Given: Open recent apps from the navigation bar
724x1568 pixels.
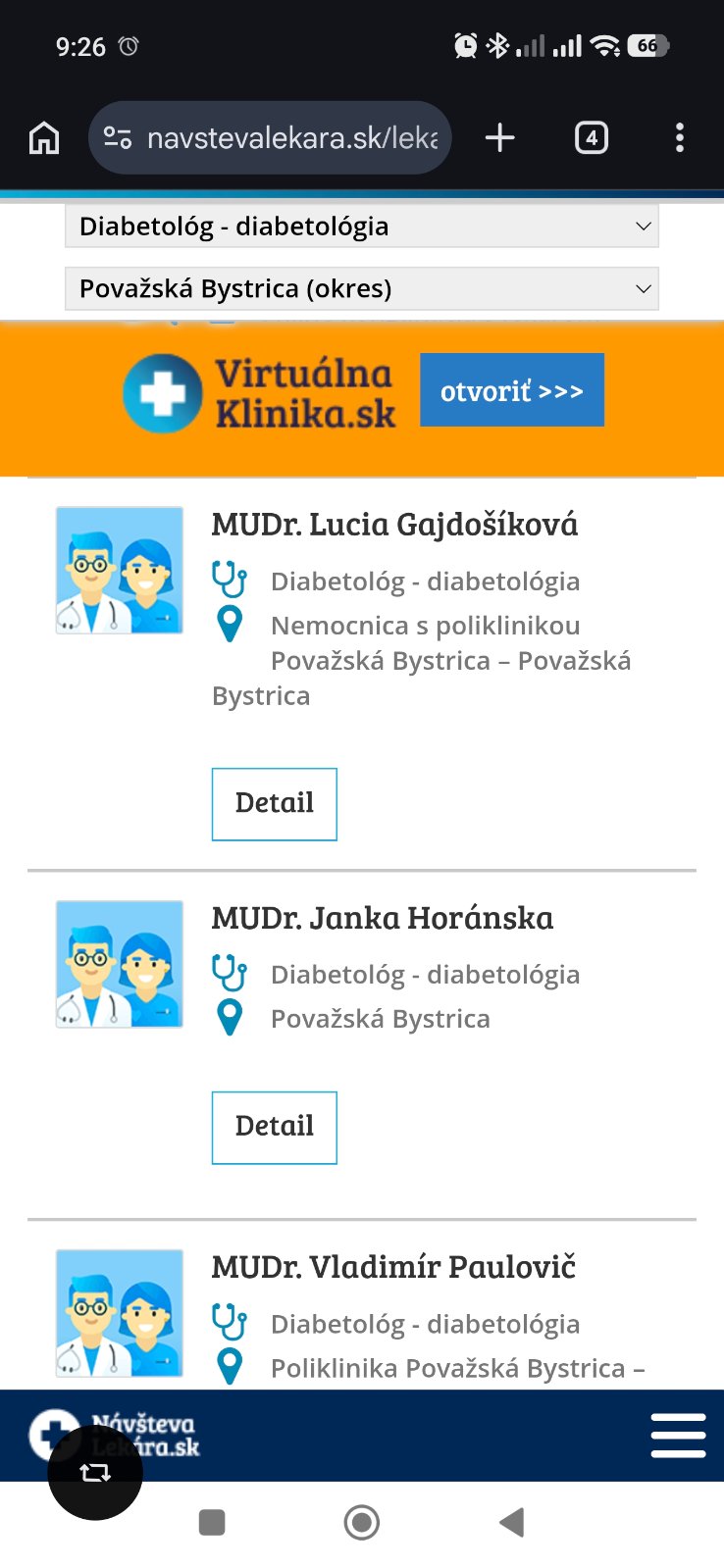Looking at the screenshot, I should (212, 1523).
